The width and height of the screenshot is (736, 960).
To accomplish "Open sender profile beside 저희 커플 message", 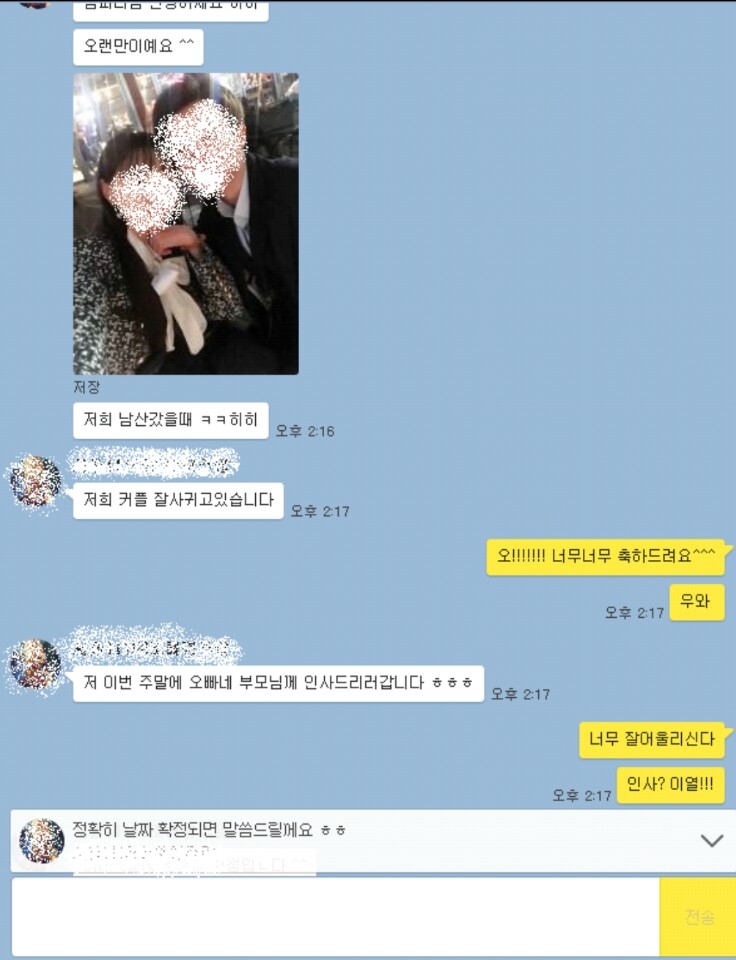I will [x=36, y=481].
